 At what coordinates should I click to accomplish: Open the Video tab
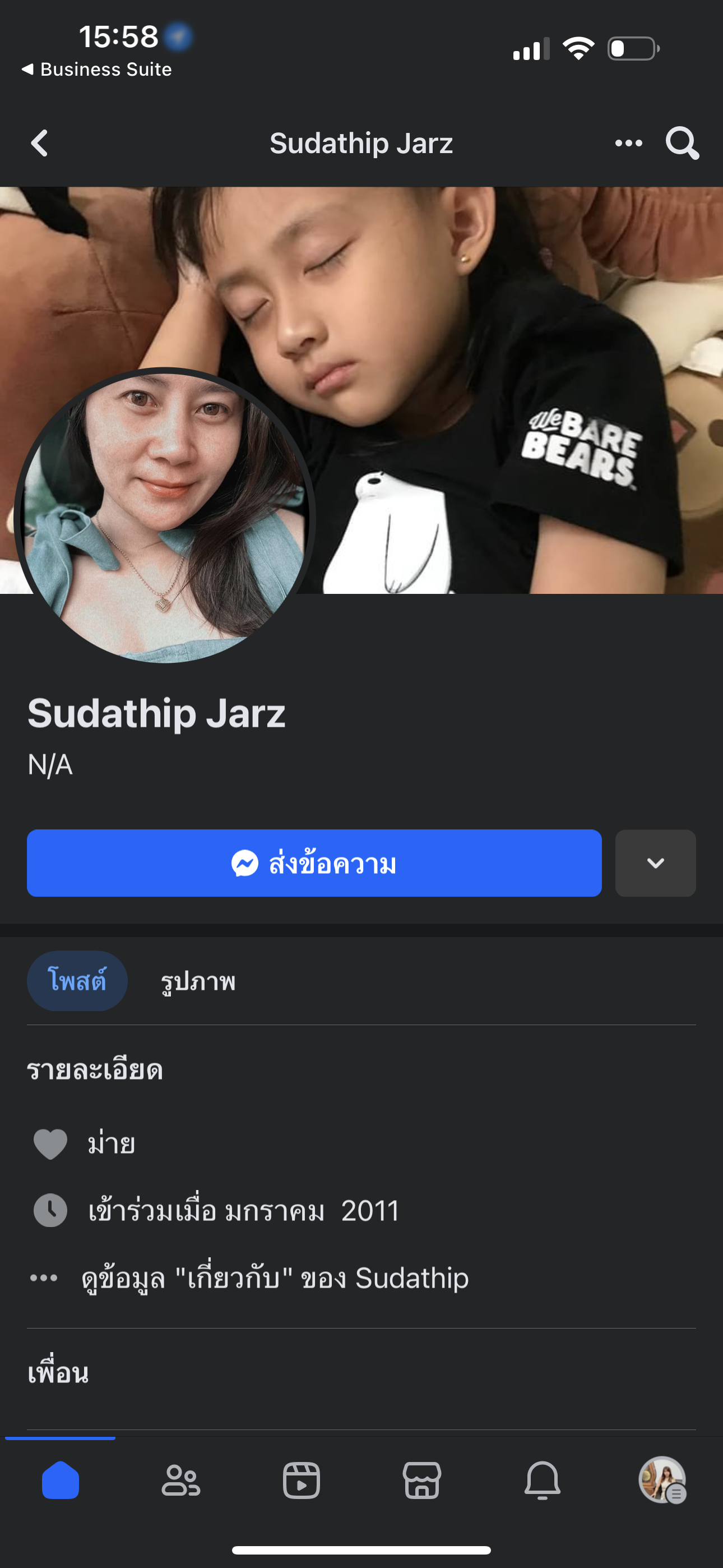click(x=302, y=1480)
